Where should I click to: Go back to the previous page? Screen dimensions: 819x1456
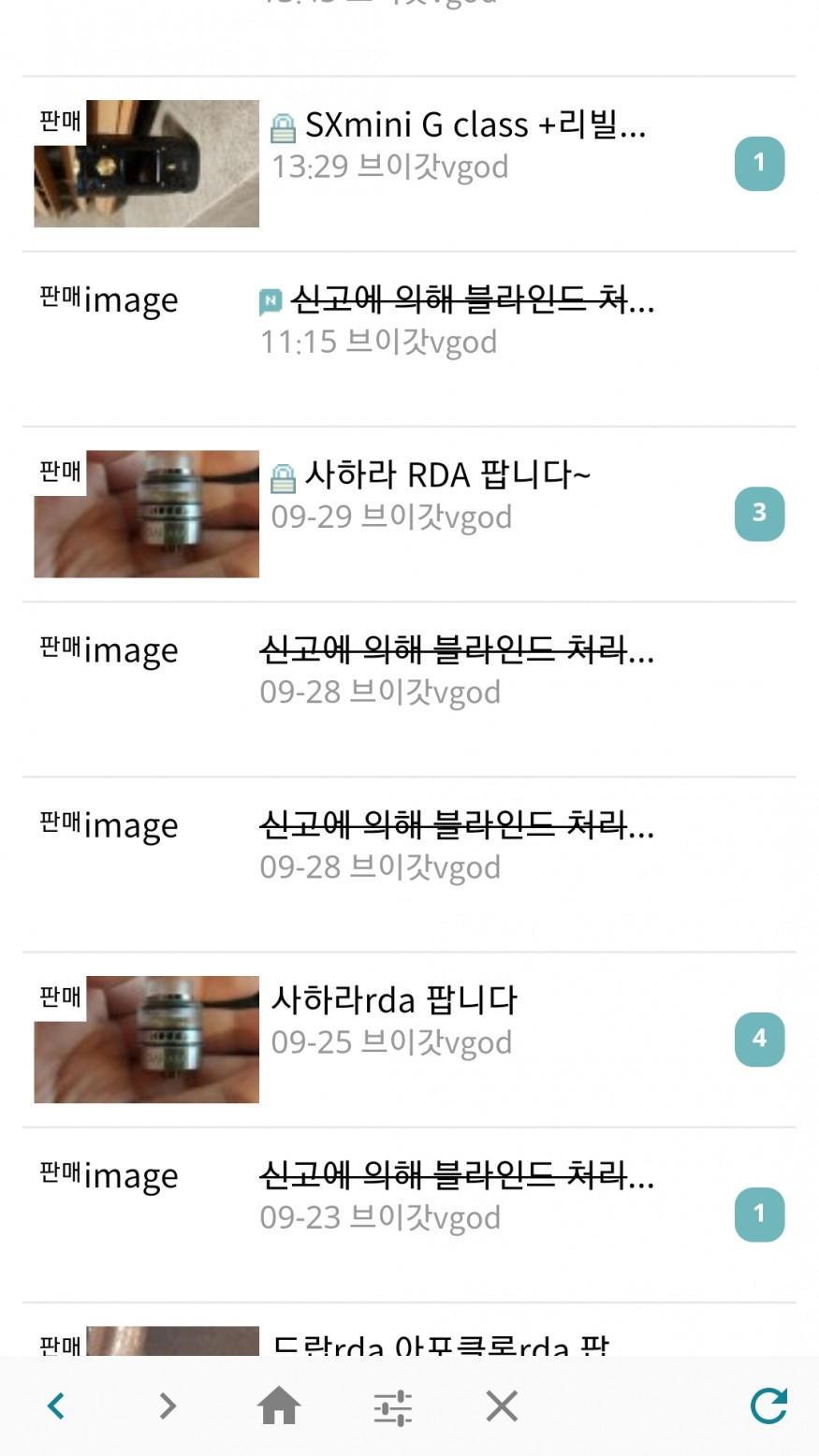[x=56, y=1405]
